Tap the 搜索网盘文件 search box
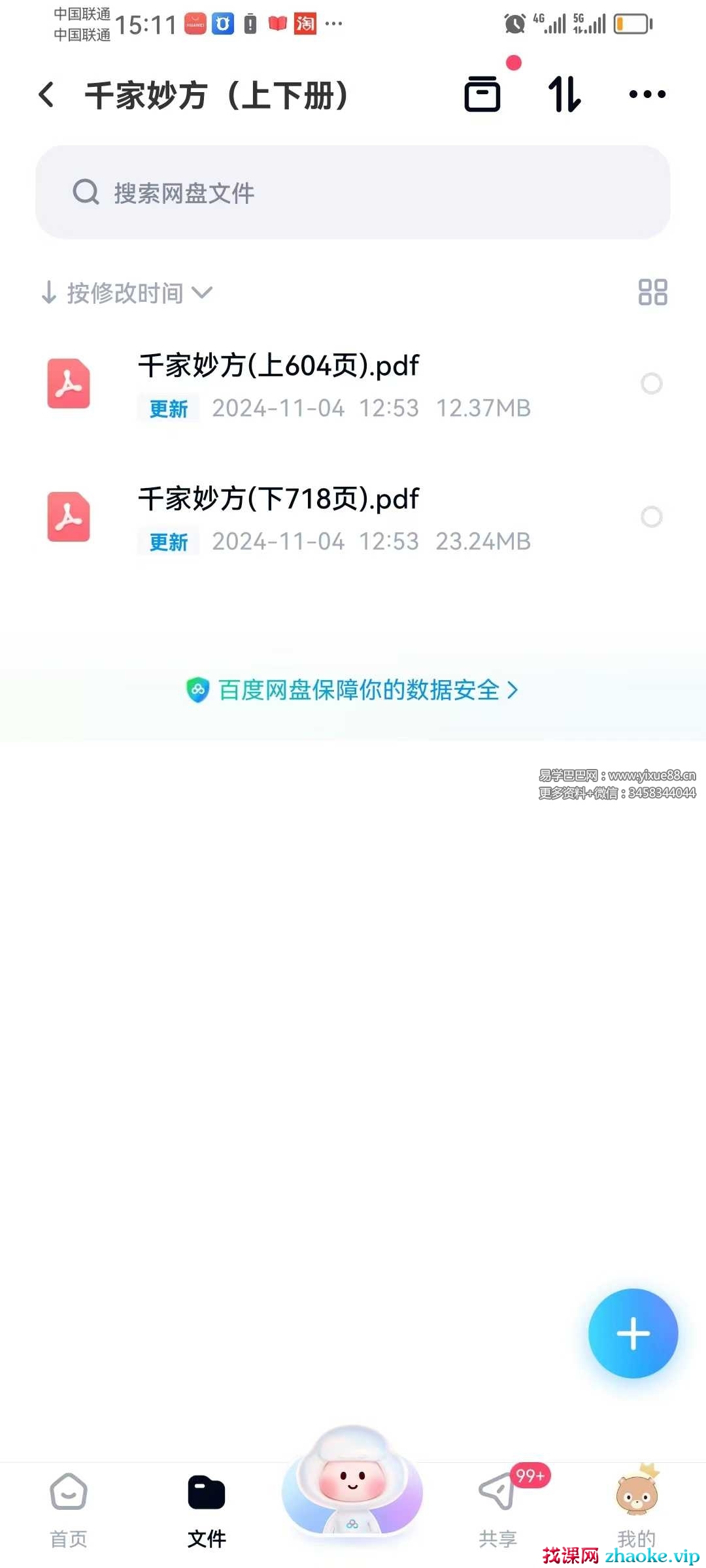Viewport: 706px width, 1568px height. point(353,192)
